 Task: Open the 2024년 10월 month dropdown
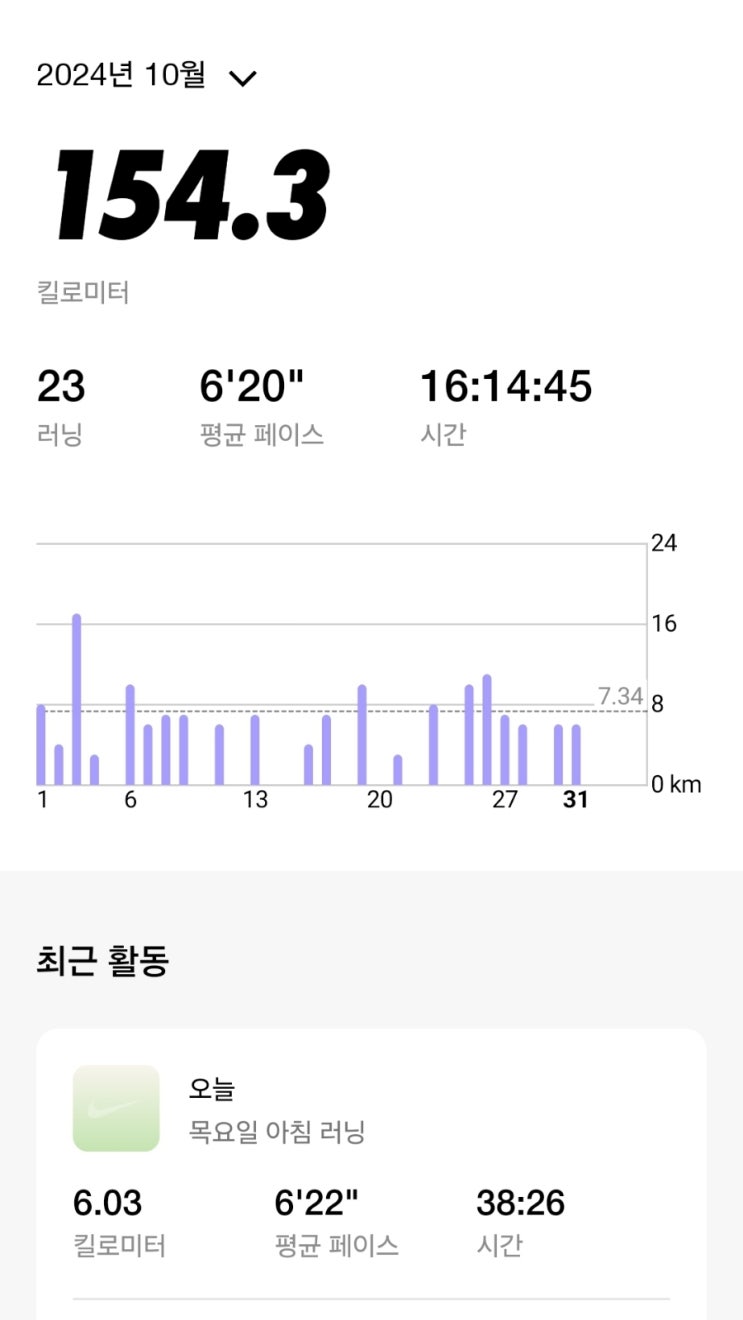pyautogui.click(x=147, y=76)
